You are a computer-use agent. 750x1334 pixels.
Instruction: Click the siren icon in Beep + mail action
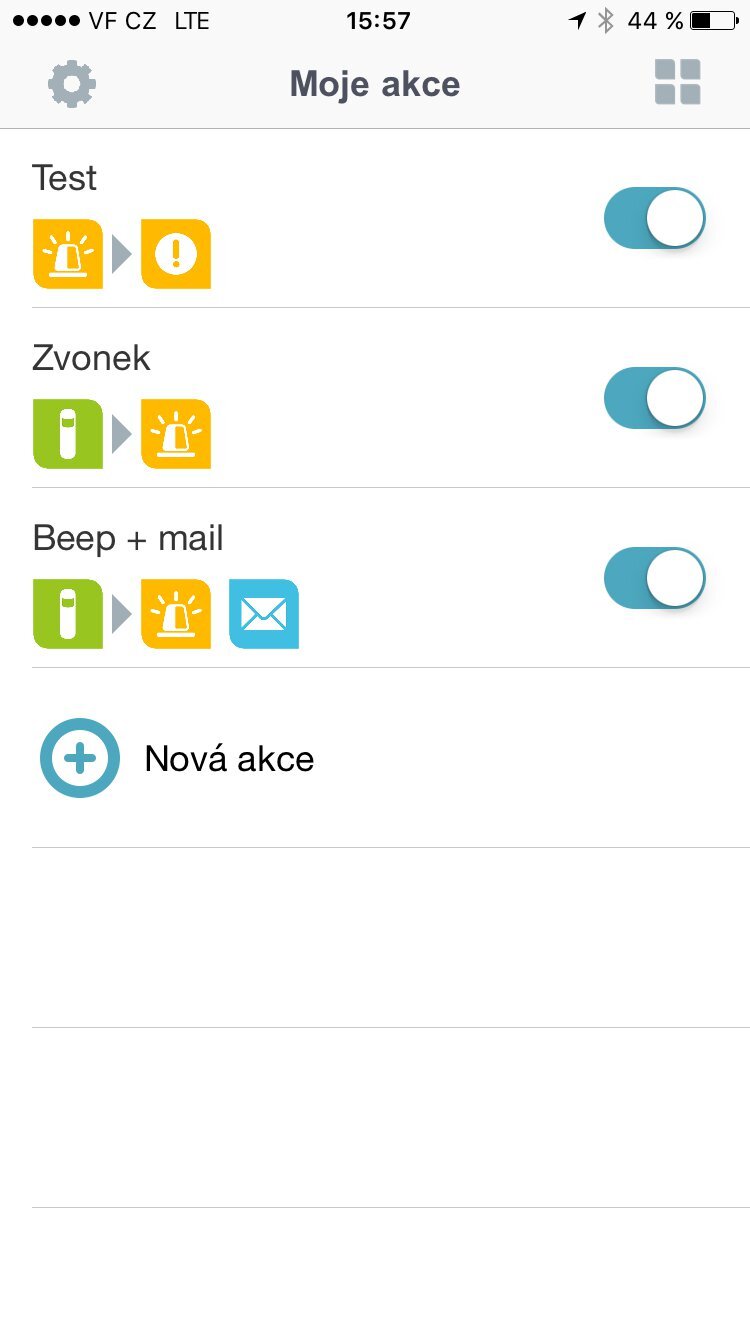tap(176, 614)
